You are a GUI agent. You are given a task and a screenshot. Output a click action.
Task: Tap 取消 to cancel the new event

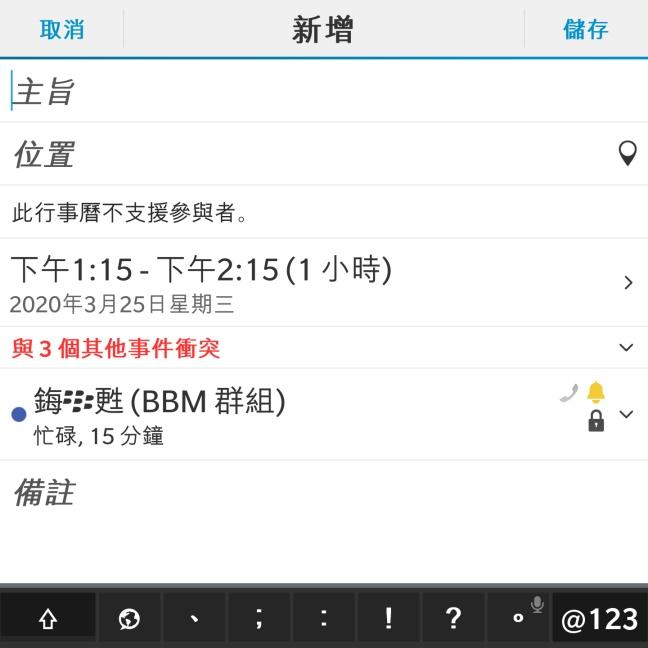[62, 29]
